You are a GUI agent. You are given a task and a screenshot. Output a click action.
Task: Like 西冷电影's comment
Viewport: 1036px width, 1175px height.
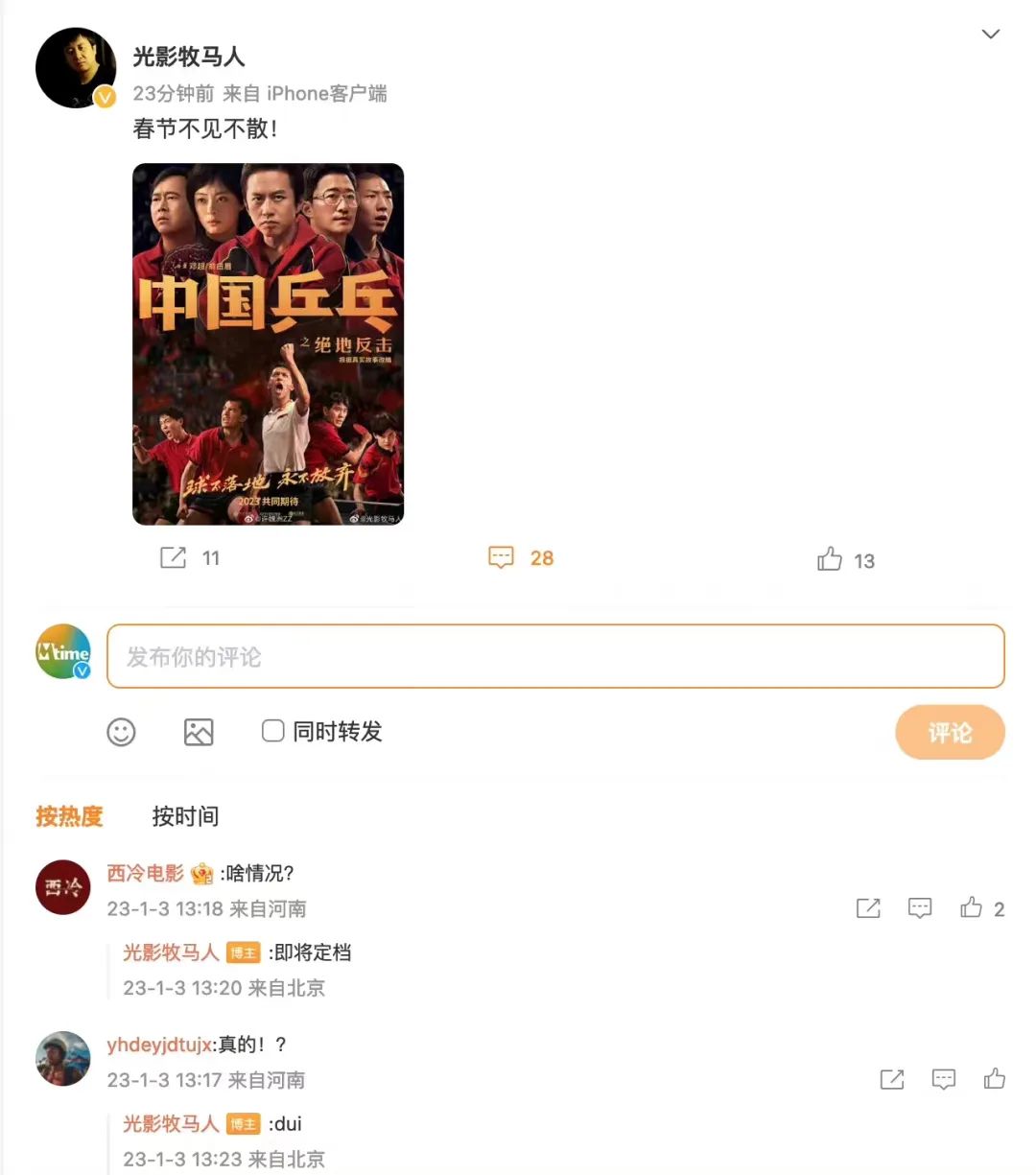972,907
